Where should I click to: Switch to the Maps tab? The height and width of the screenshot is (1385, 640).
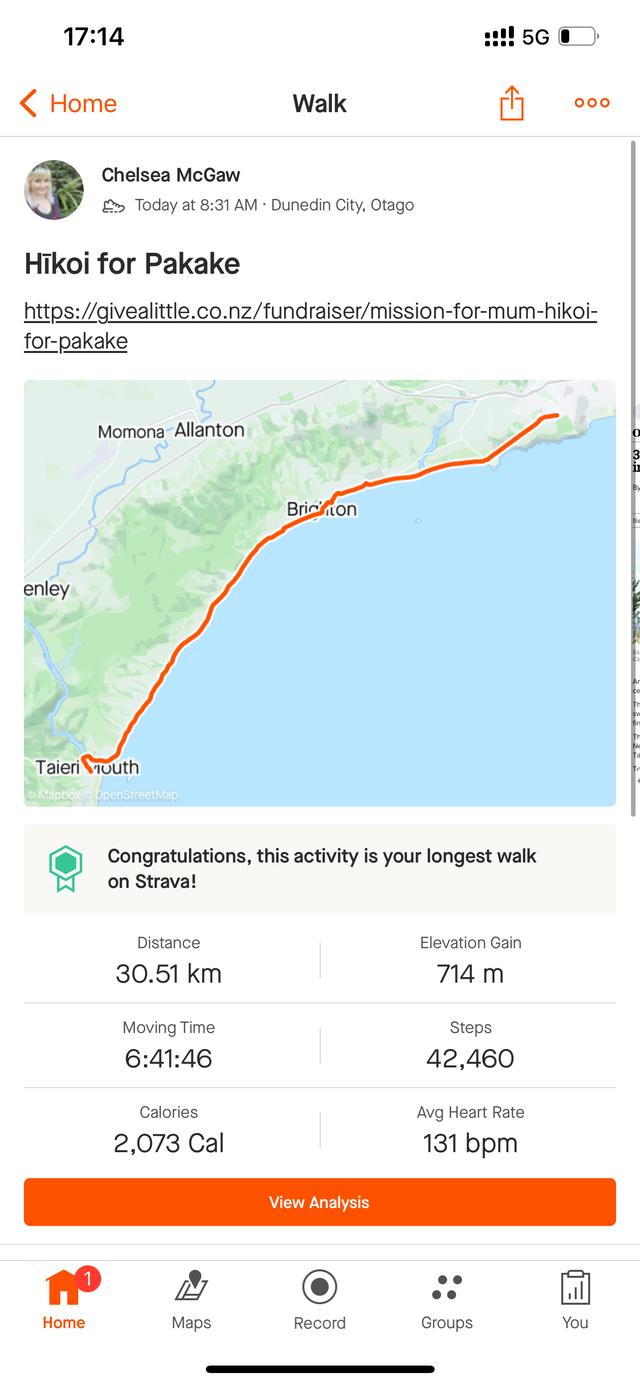191,1300
